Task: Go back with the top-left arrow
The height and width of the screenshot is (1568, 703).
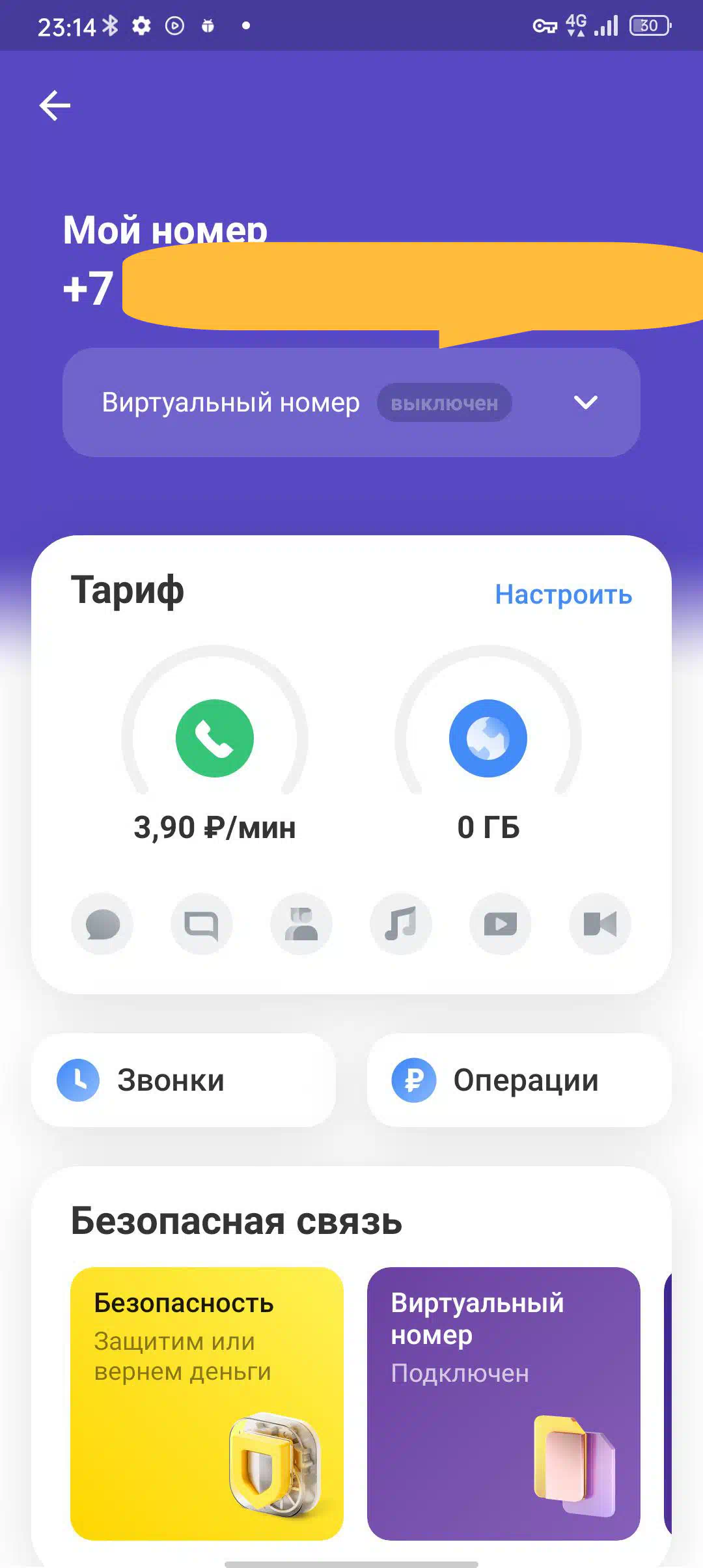Action: [55, 105]
